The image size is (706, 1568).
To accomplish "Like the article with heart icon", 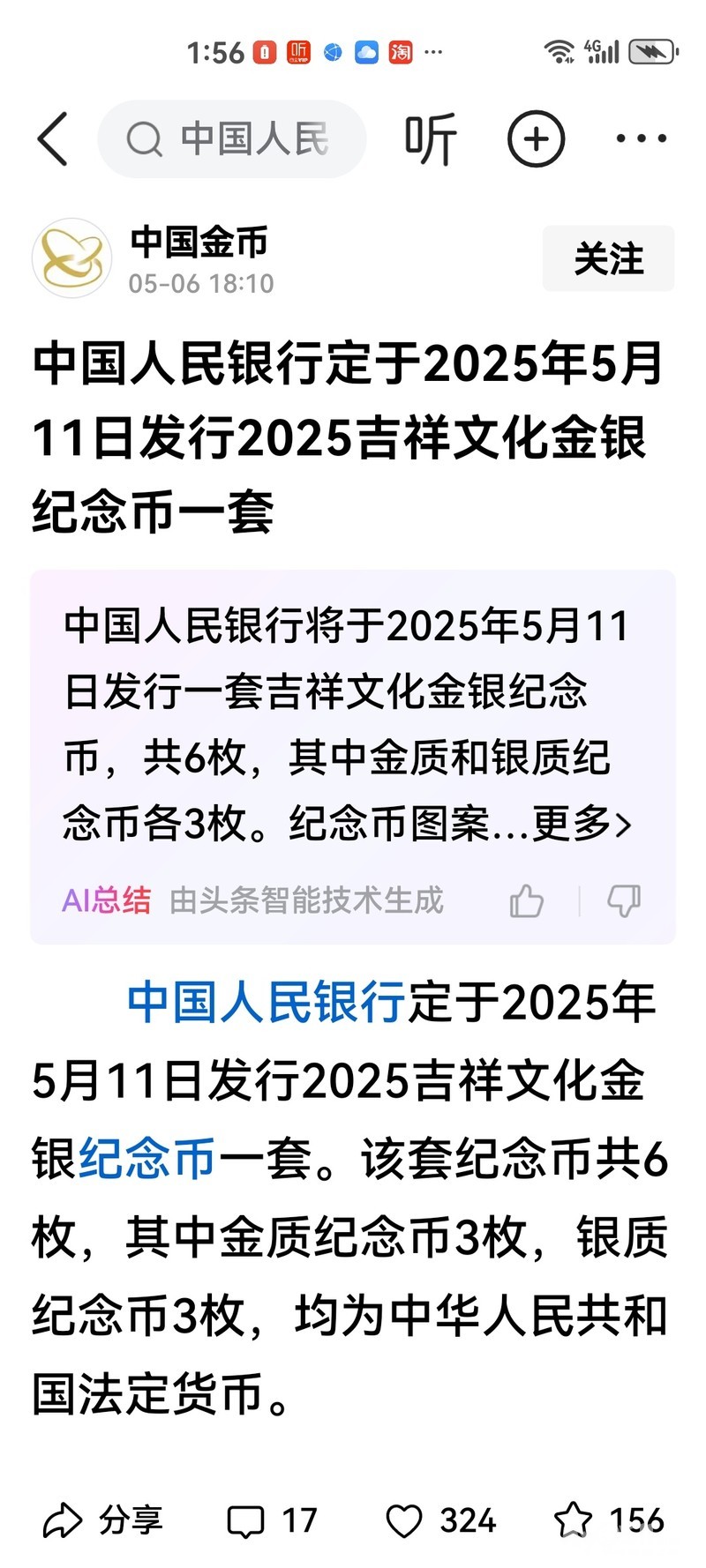I will (405, 1520).
